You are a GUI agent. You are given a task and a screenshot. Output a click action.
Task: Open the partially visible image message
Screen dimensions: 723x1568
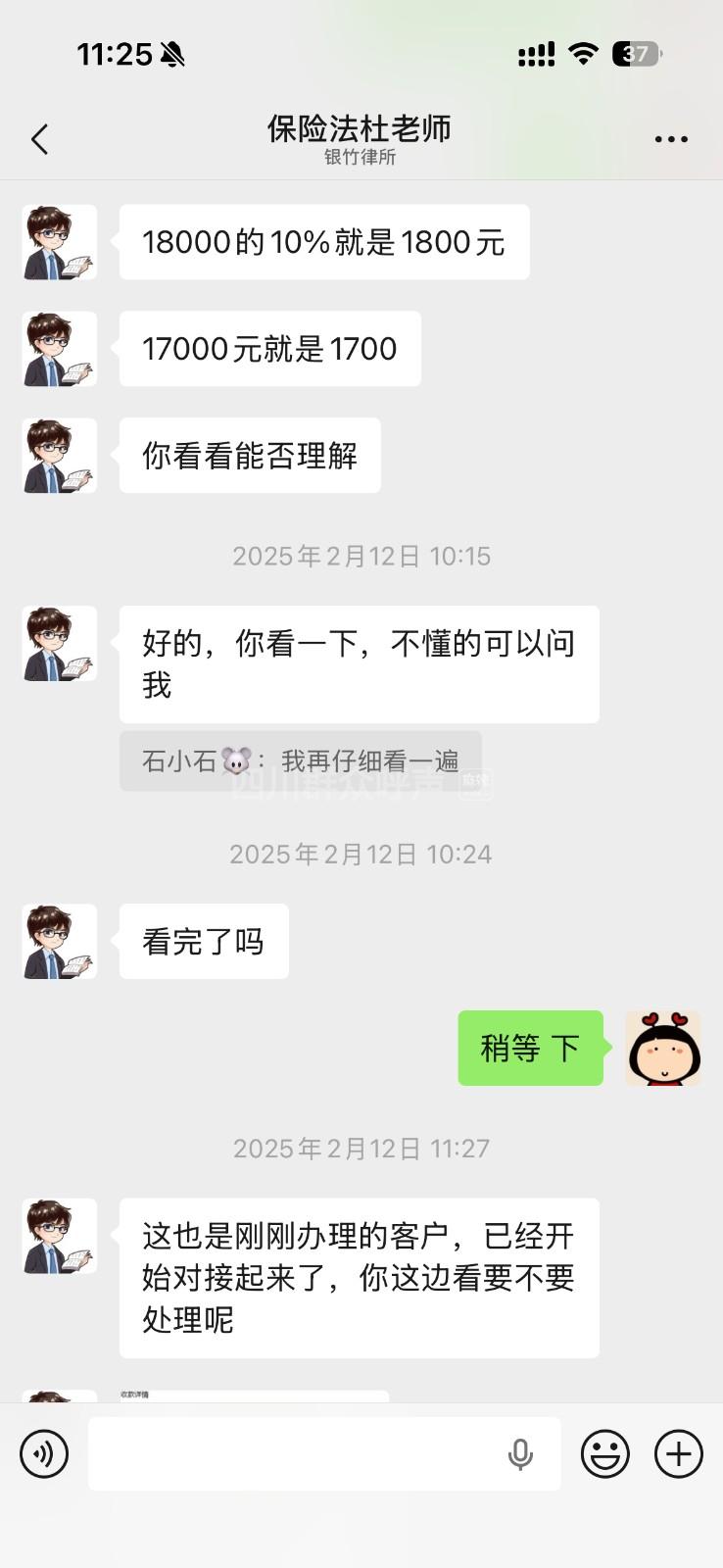[x=254, y=1395]
